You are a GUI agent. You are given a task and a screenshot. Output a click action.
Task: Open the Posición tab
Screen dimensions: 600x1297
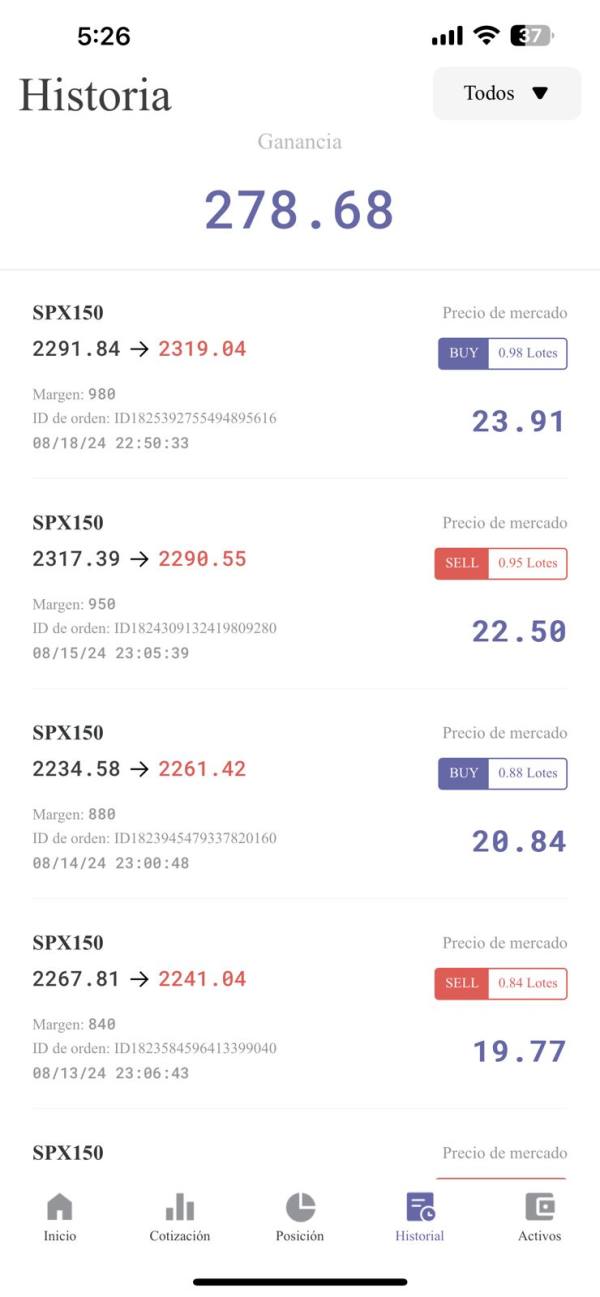pos(300,1217)
